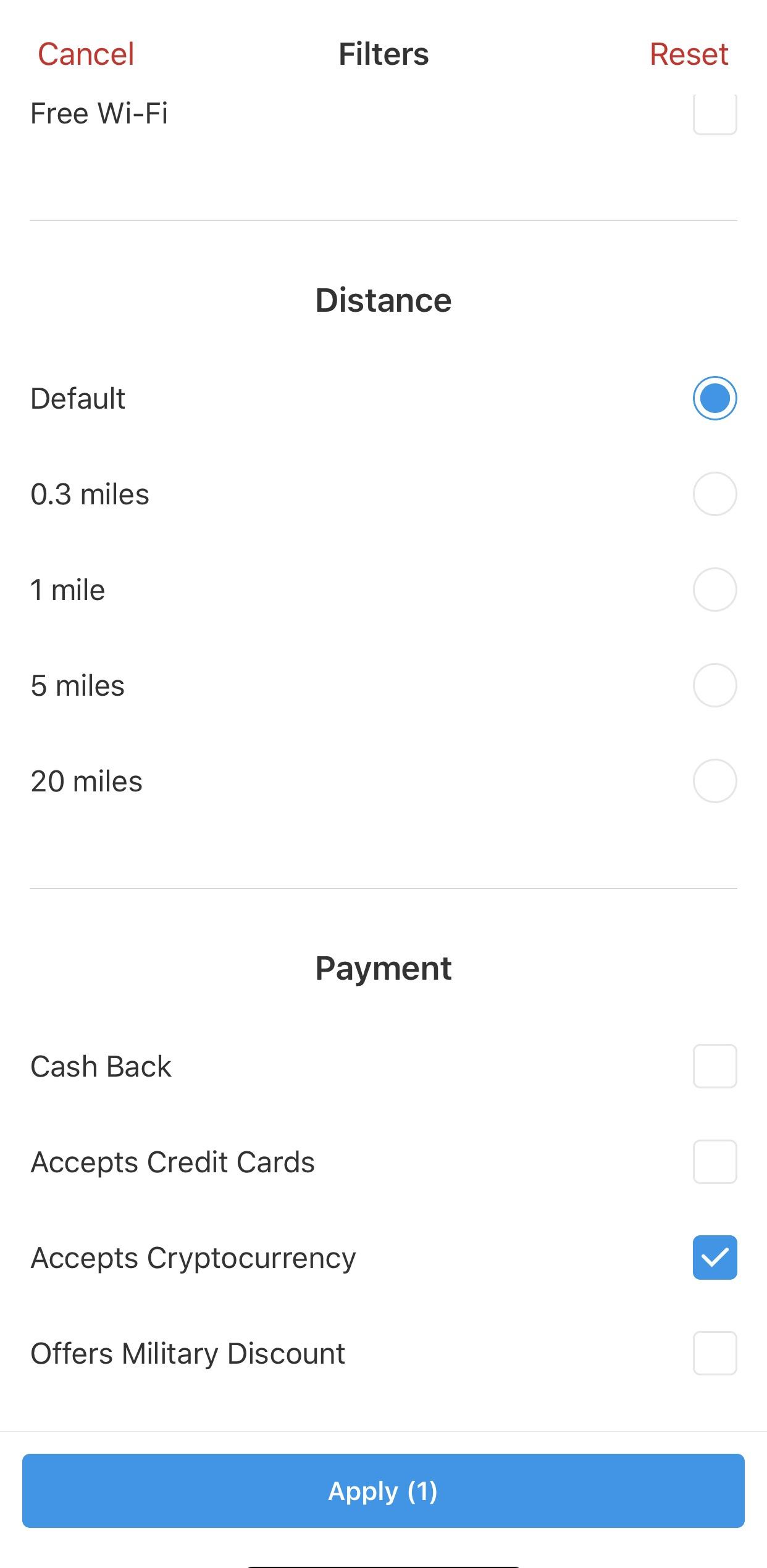767x1568 pixels.
Task: Choose the 0.3 miles distance
Action: 715,493
